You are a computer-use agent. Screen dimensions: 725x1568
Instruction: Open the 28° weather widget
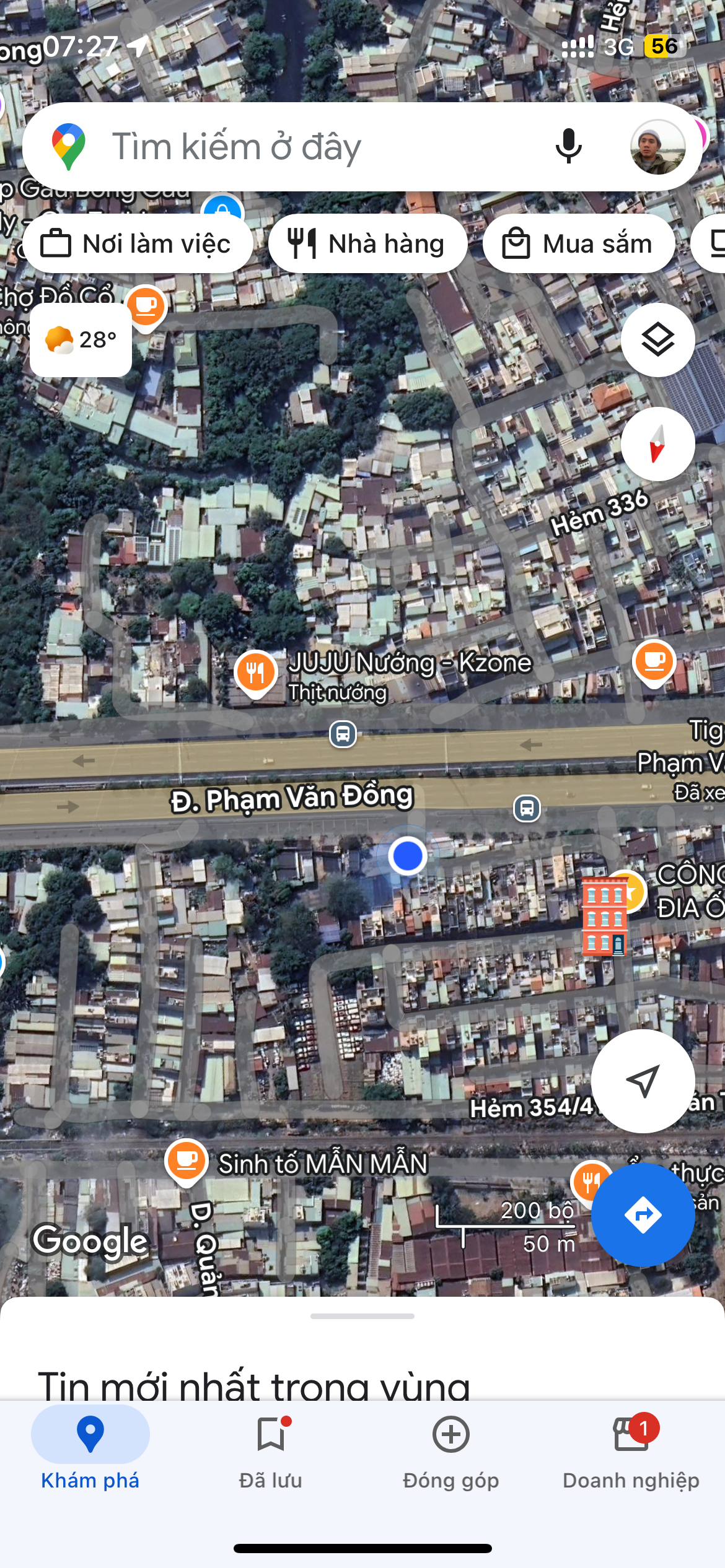(x=81, y=339)
